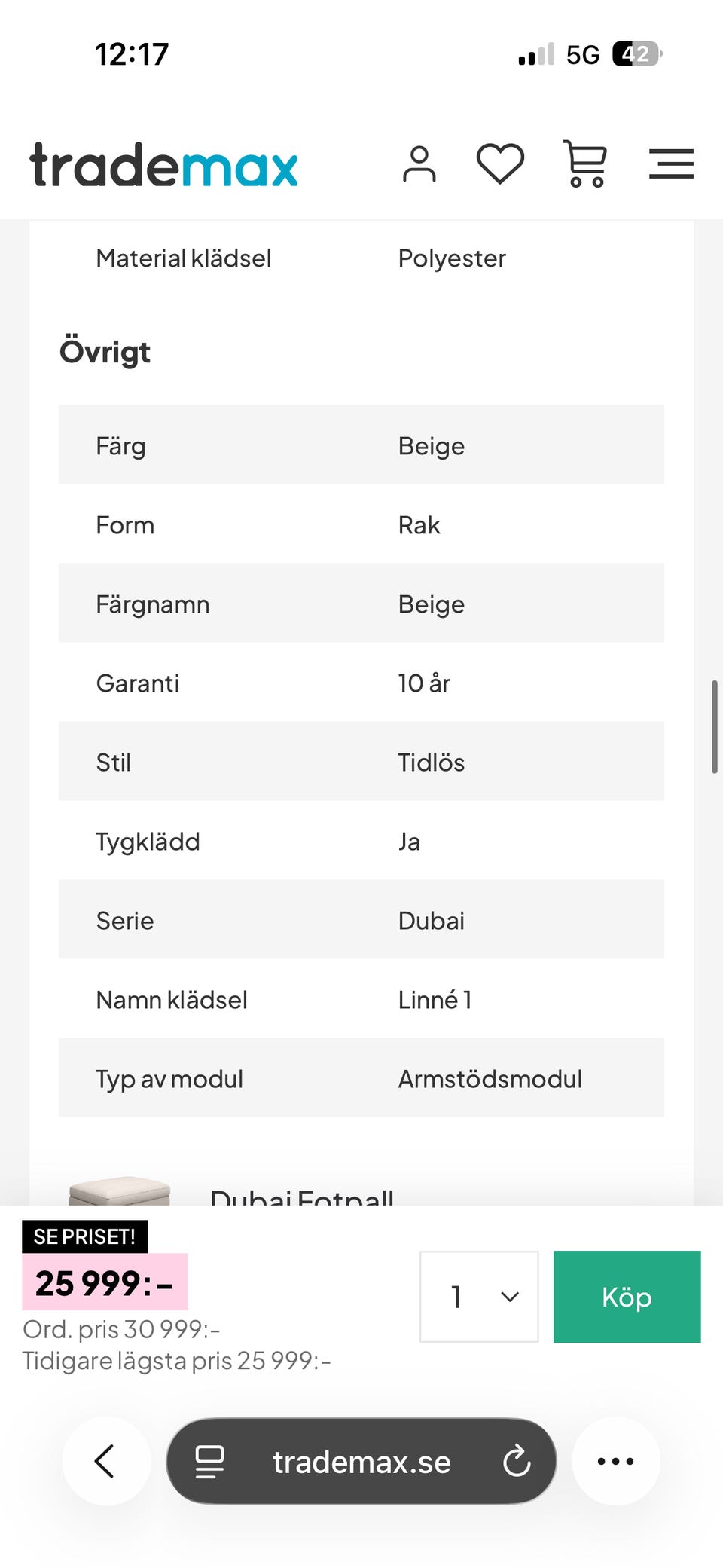Open the Dubai Fotpall product card
This screenshot has width=723, height=1568.
pos(301,1193)
